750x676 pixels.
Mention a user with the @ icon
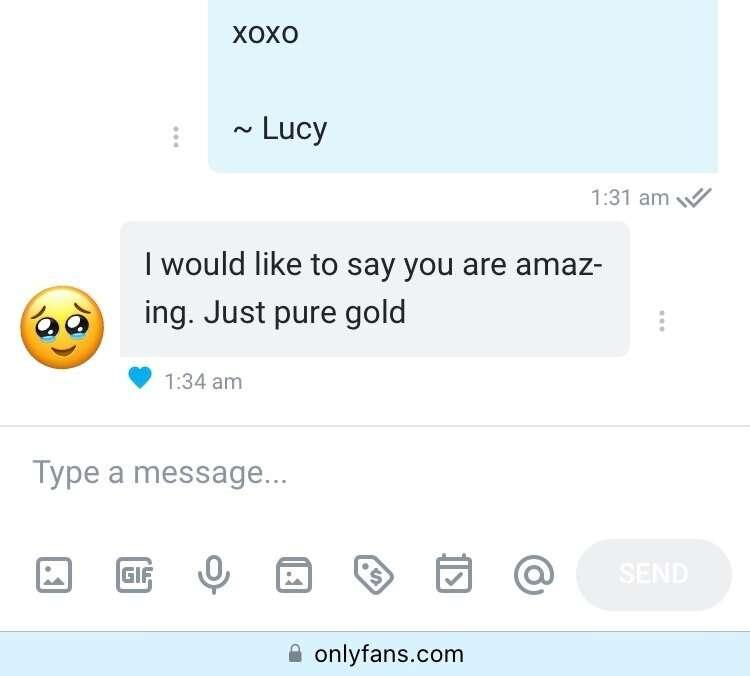pos(533,574)
